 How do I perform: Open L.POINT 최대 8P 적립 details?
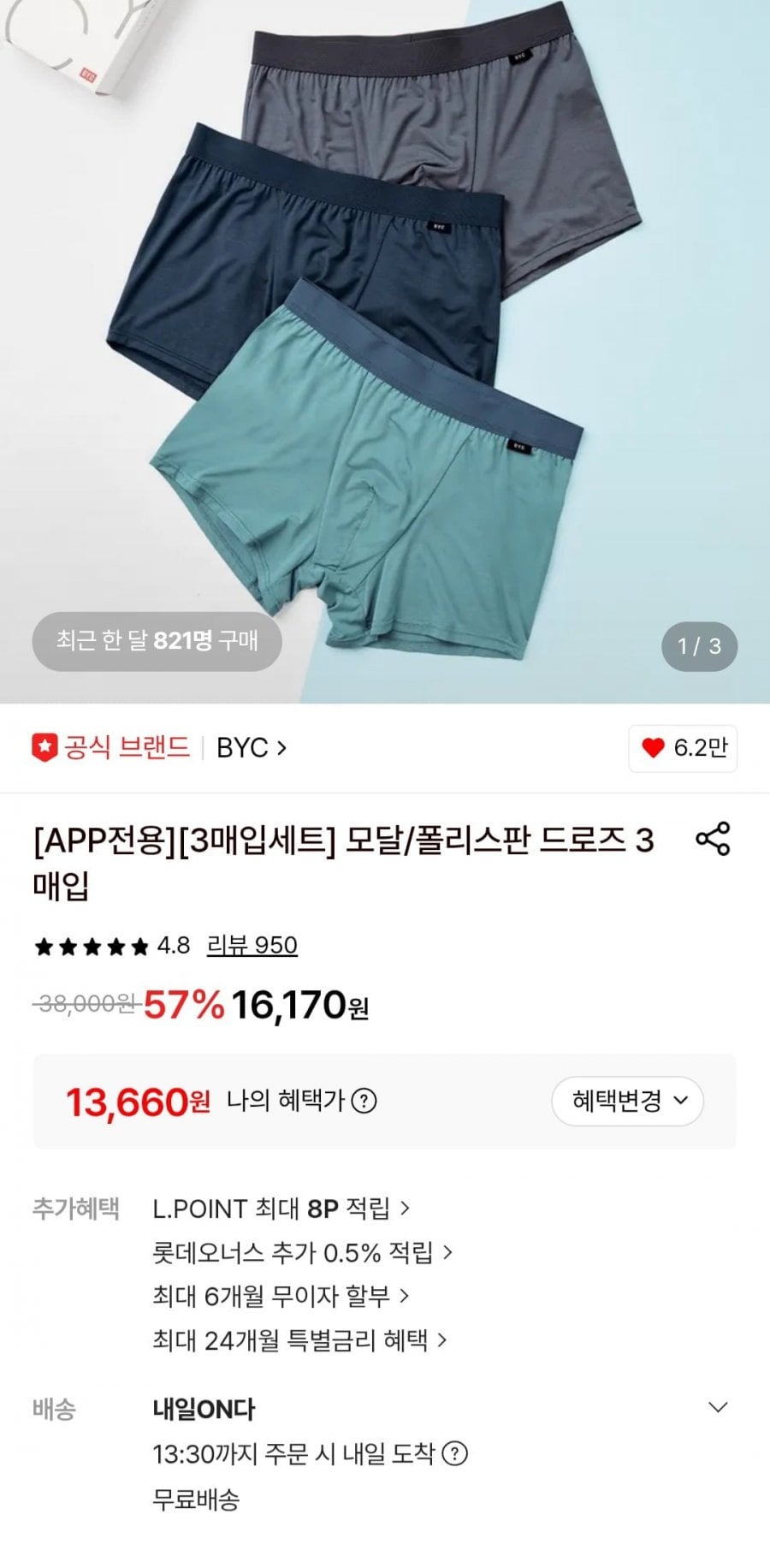(x=281, y=1209)
